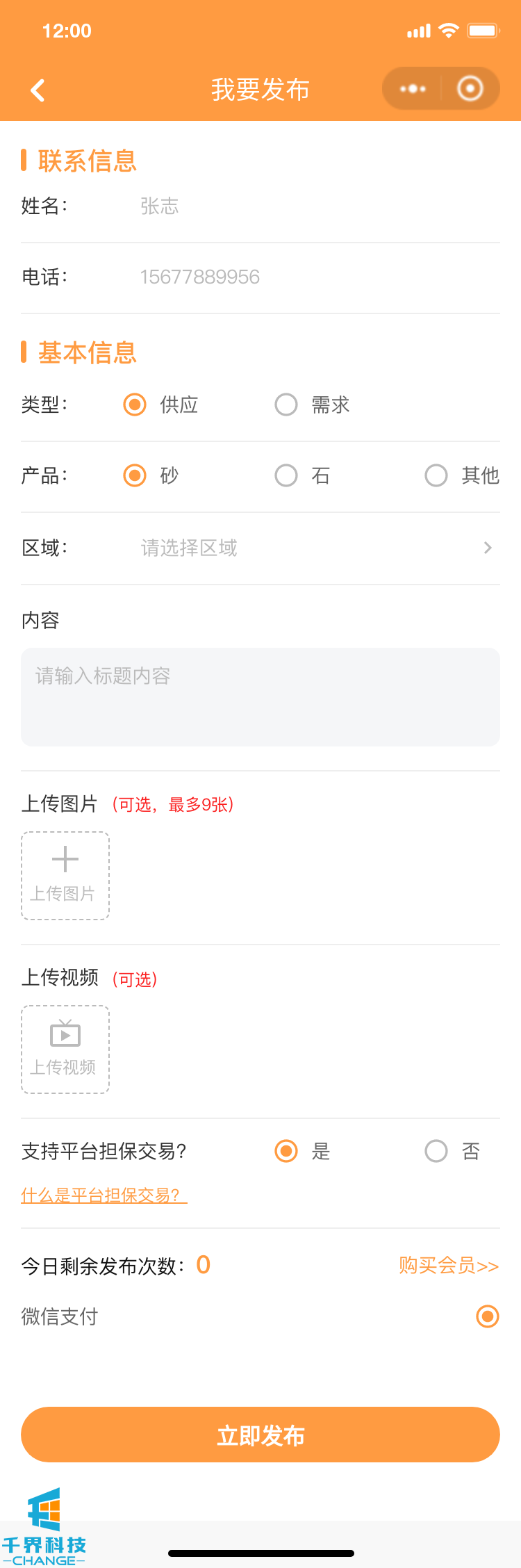Select 否 for platform guaranteed trade
Screen dimensions: 521x1568
coord(436,1151)
